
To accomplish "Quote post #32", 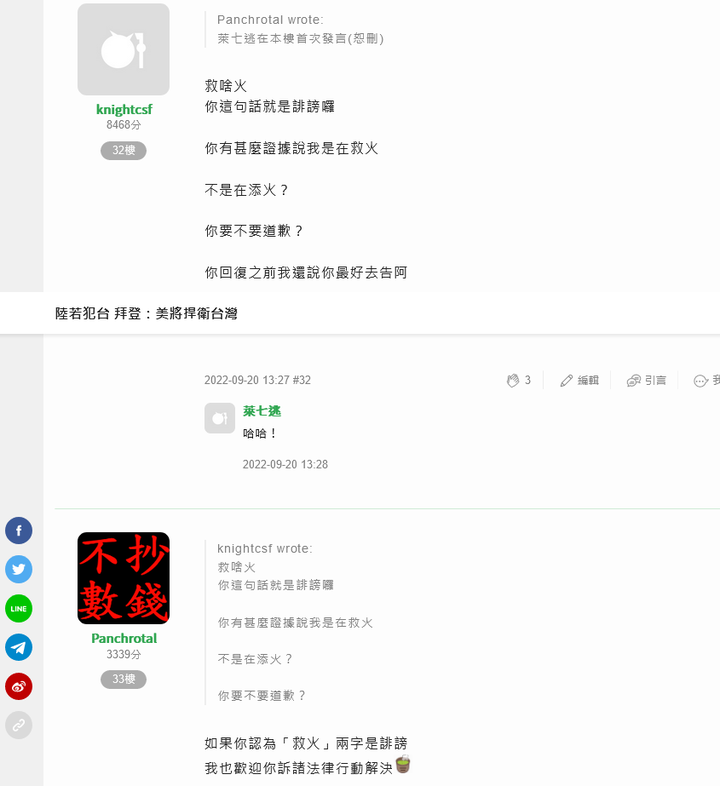I will tap(646, 380).
